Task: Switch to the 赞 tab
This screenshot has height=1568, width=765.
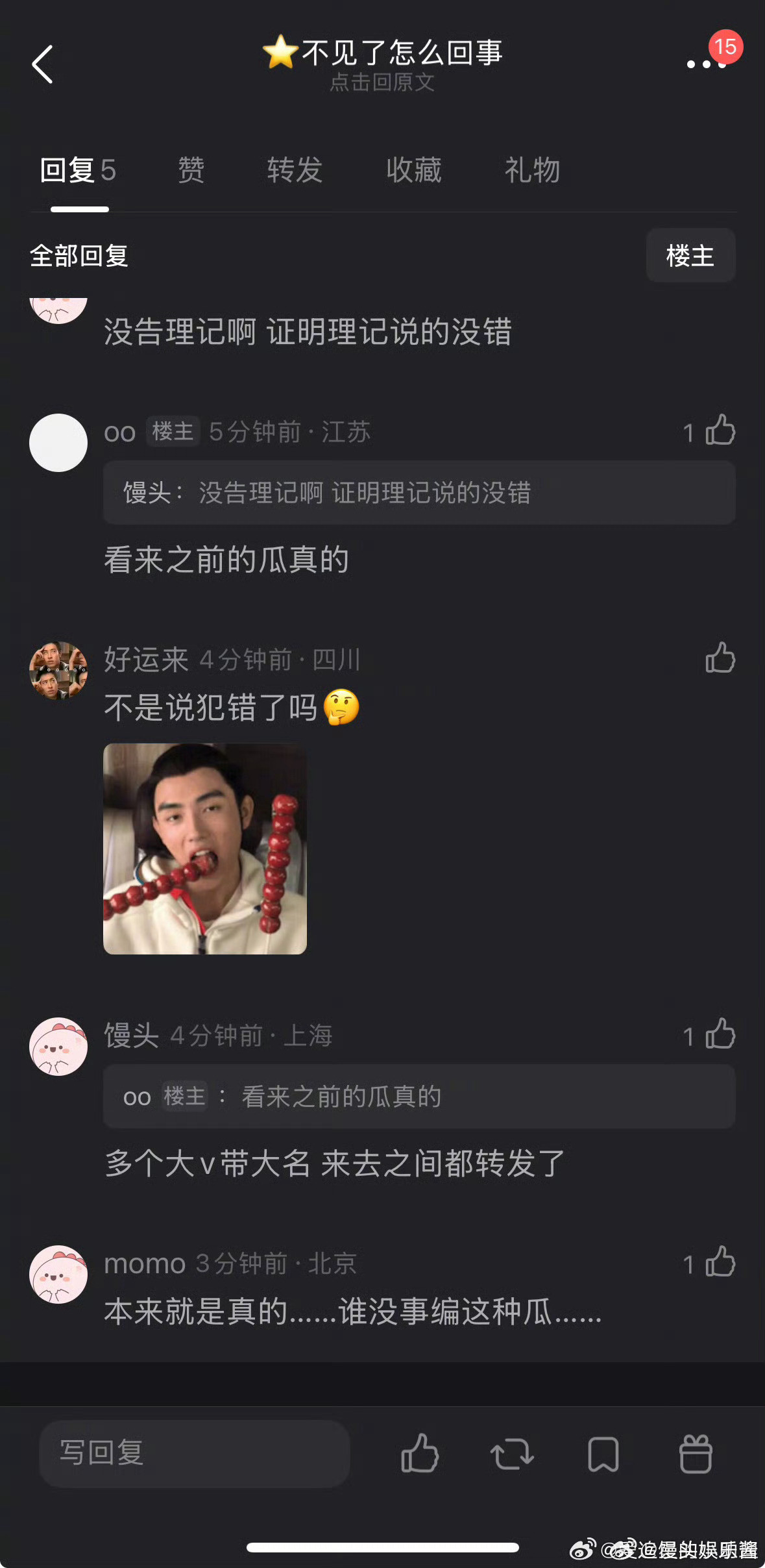Action: coord(191,170)
